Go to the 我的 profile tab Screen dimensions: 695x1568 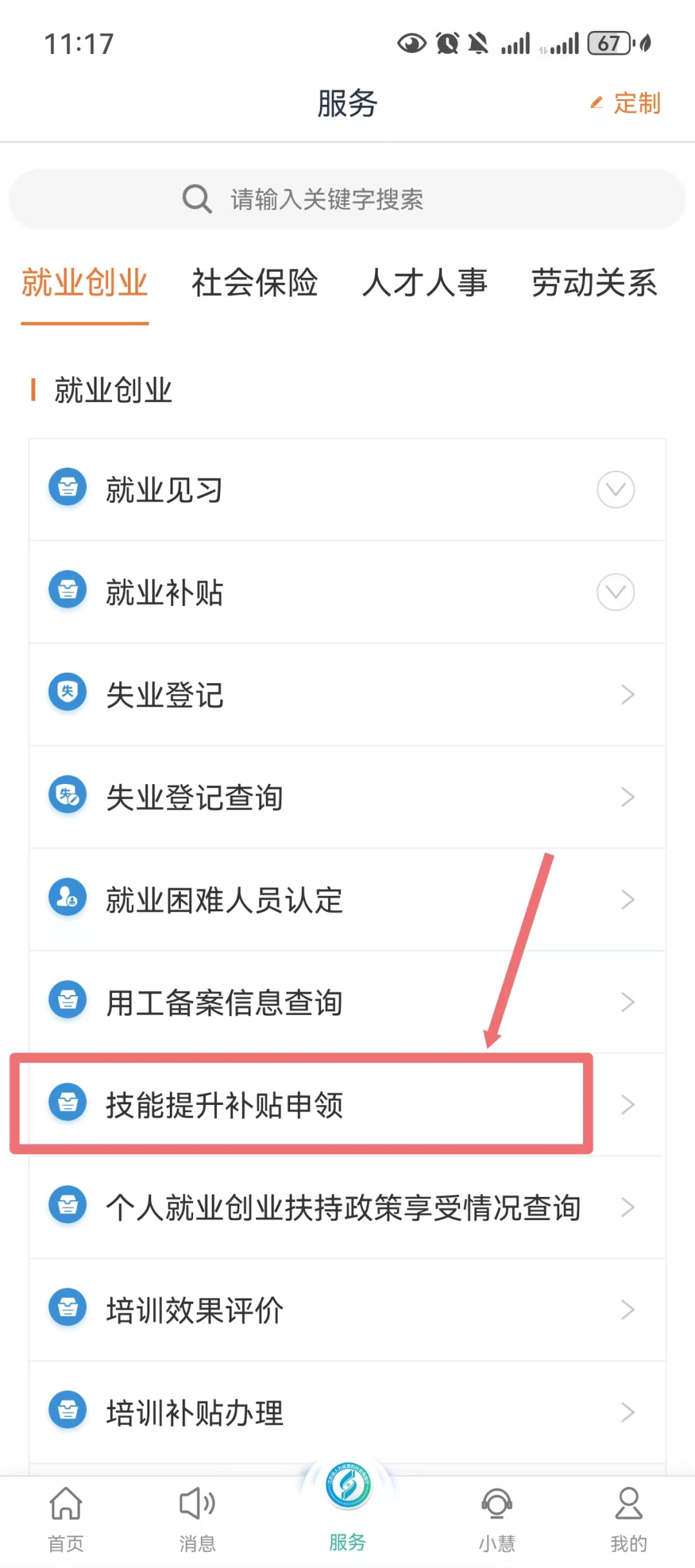click(x=629, y=1519)
